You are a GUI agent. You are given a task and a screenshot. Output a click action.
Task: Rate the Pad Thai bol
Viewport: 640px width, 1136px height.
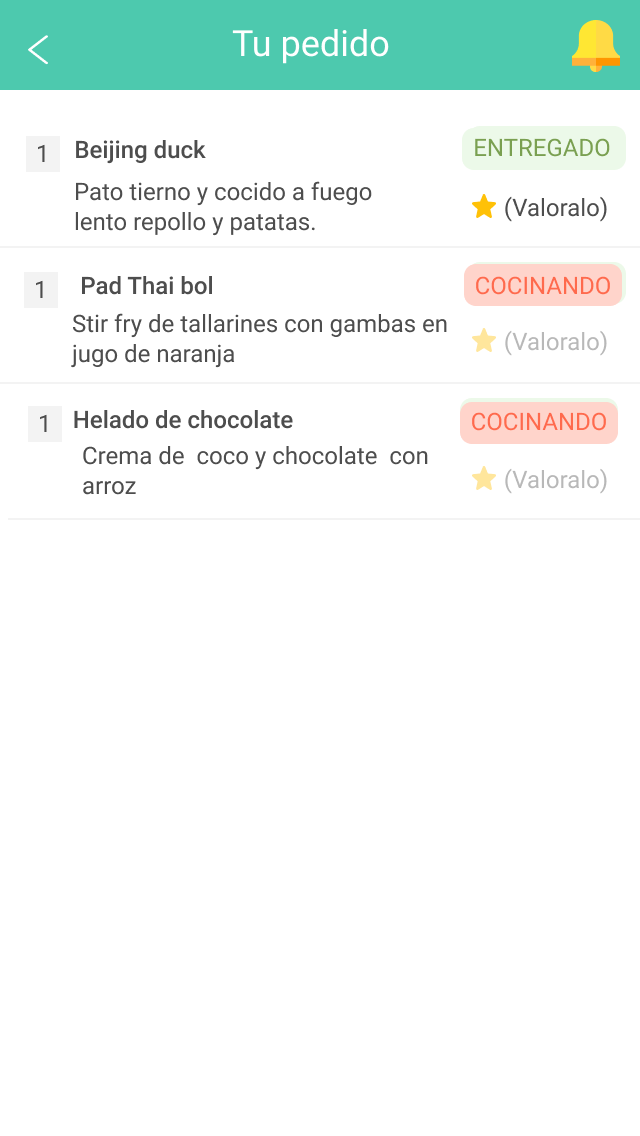pos(540,342)
